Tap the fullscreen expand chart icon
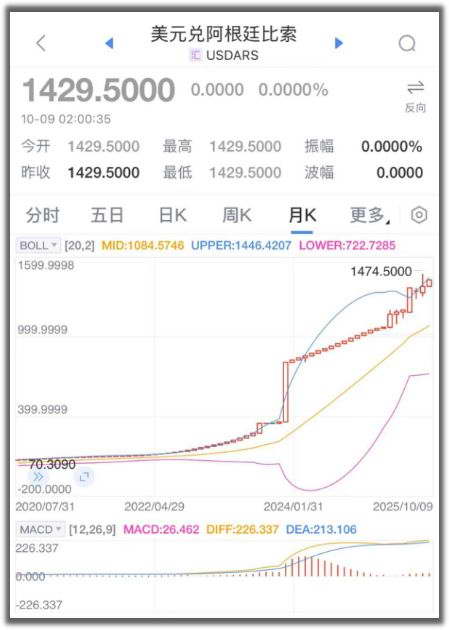Screen dimensions: 449x630 pos(84,477)
